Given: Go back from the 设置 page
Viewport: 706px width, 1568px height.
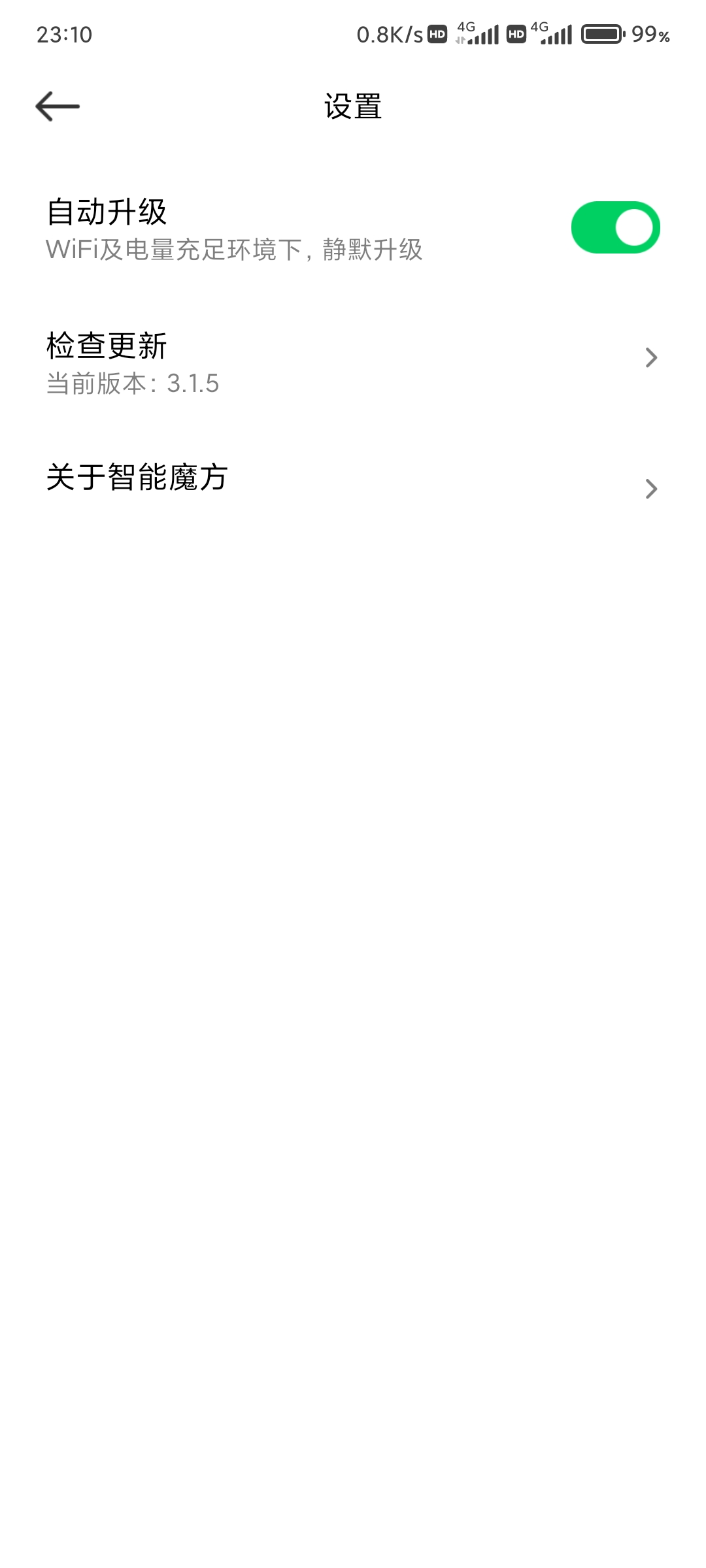Looking at the screenshot, I should coord(58,106).
